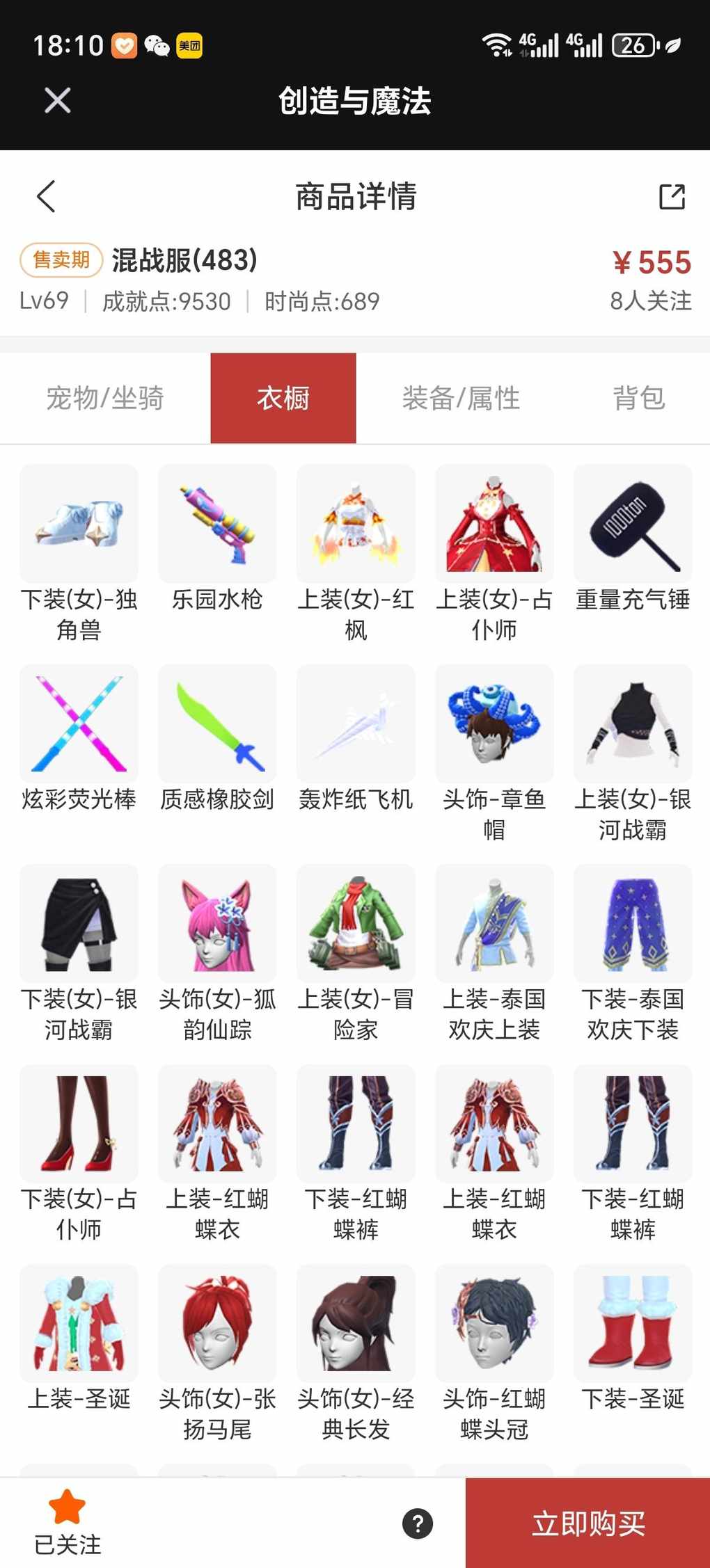
Task: Switch to the 宠物/坐骑 tab
Action: [x=105, y=398]
